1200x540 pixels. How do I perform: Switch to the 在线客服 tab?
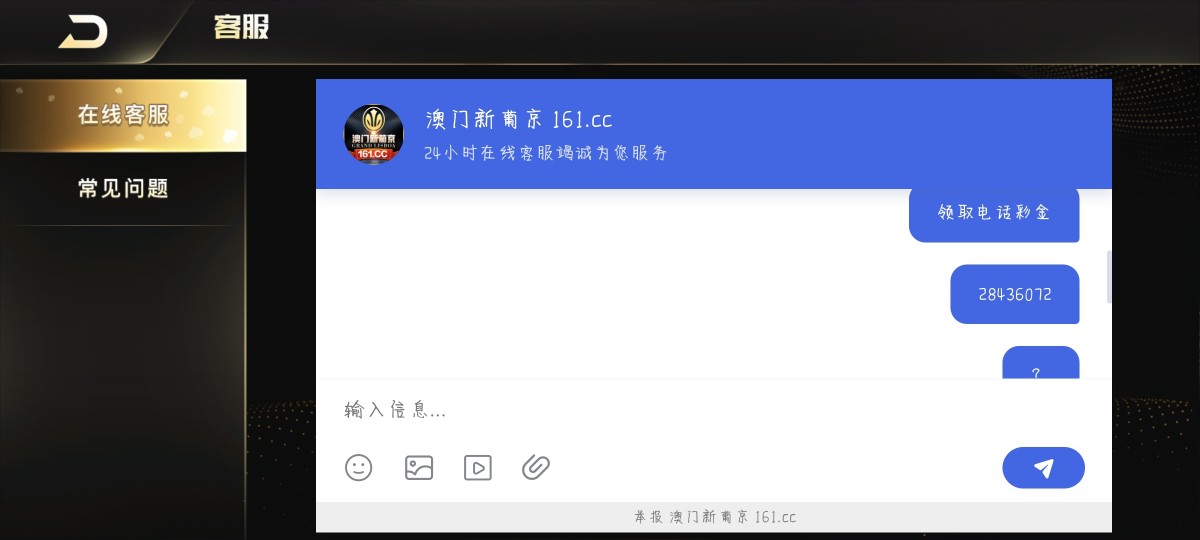click(123, 115)
